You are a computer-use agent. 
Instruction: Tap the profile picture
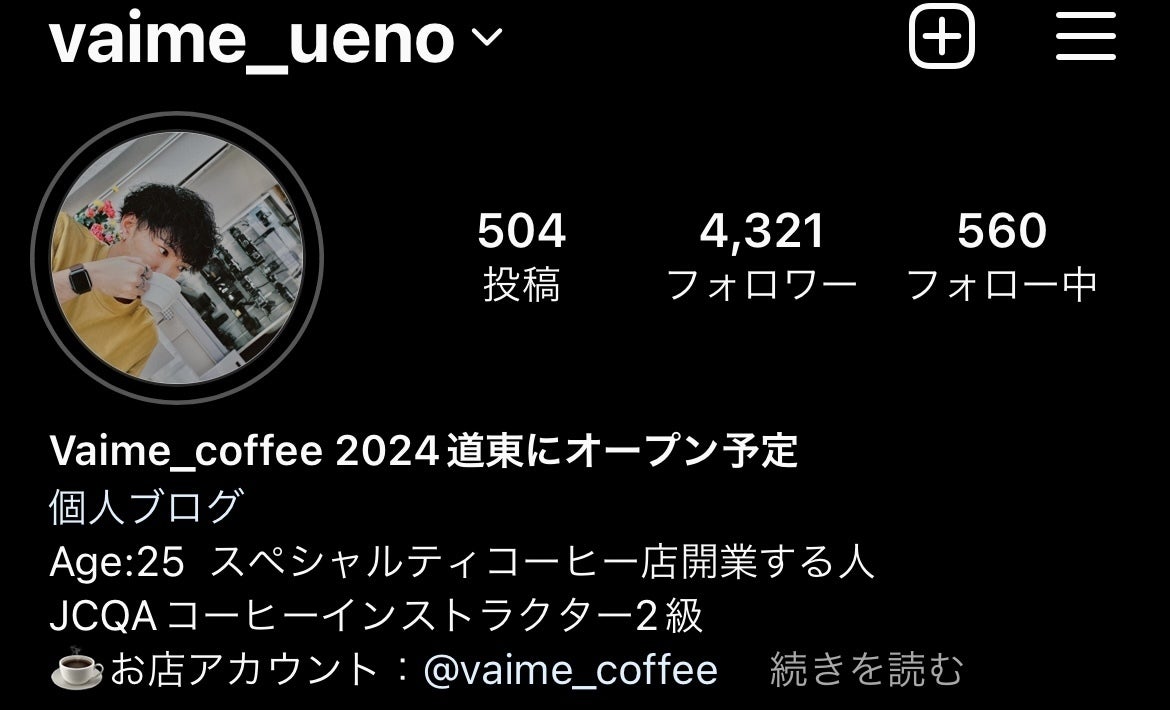177,259
